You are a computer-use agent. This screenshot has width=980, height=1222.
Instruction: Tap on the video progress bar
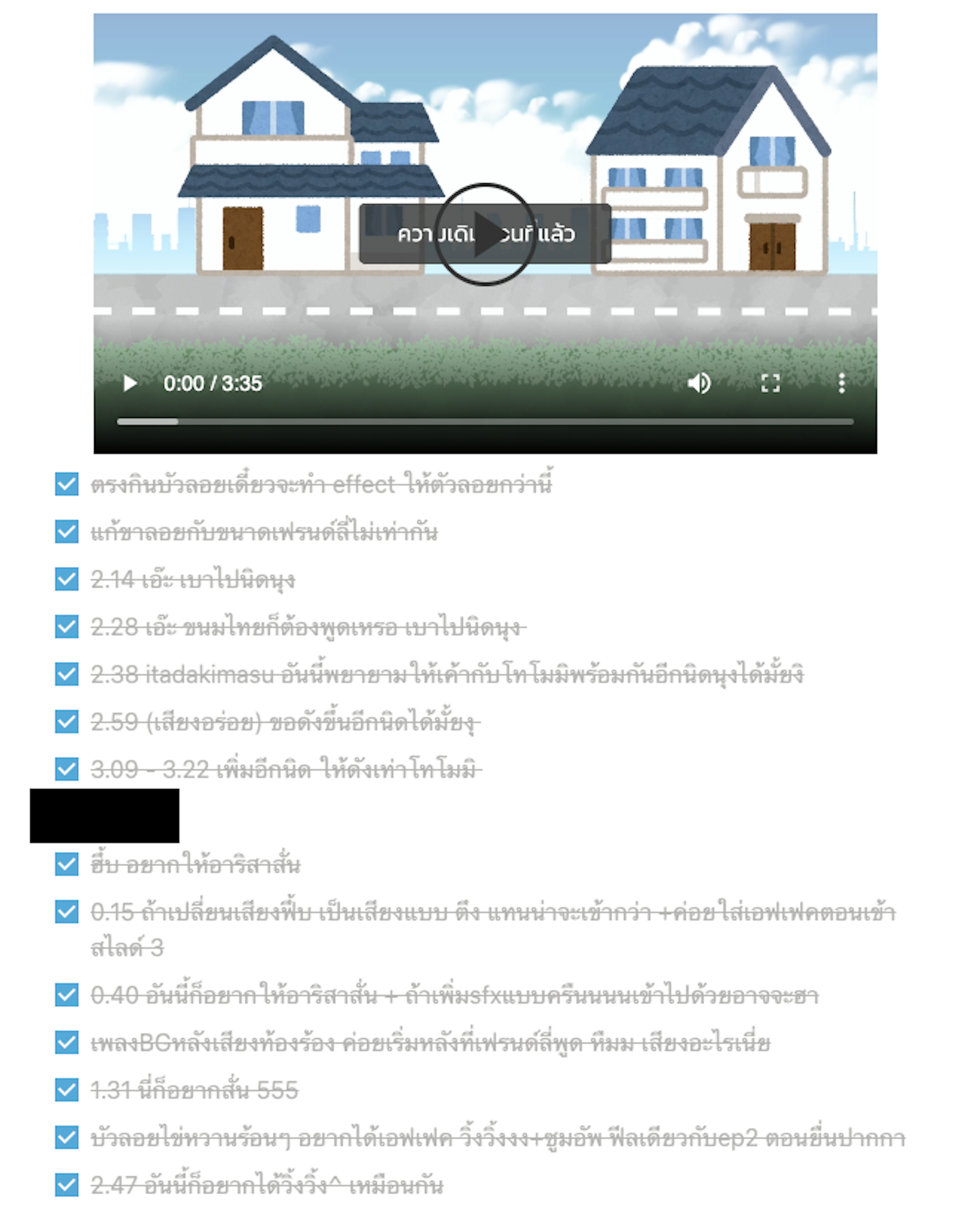point(485,422)
